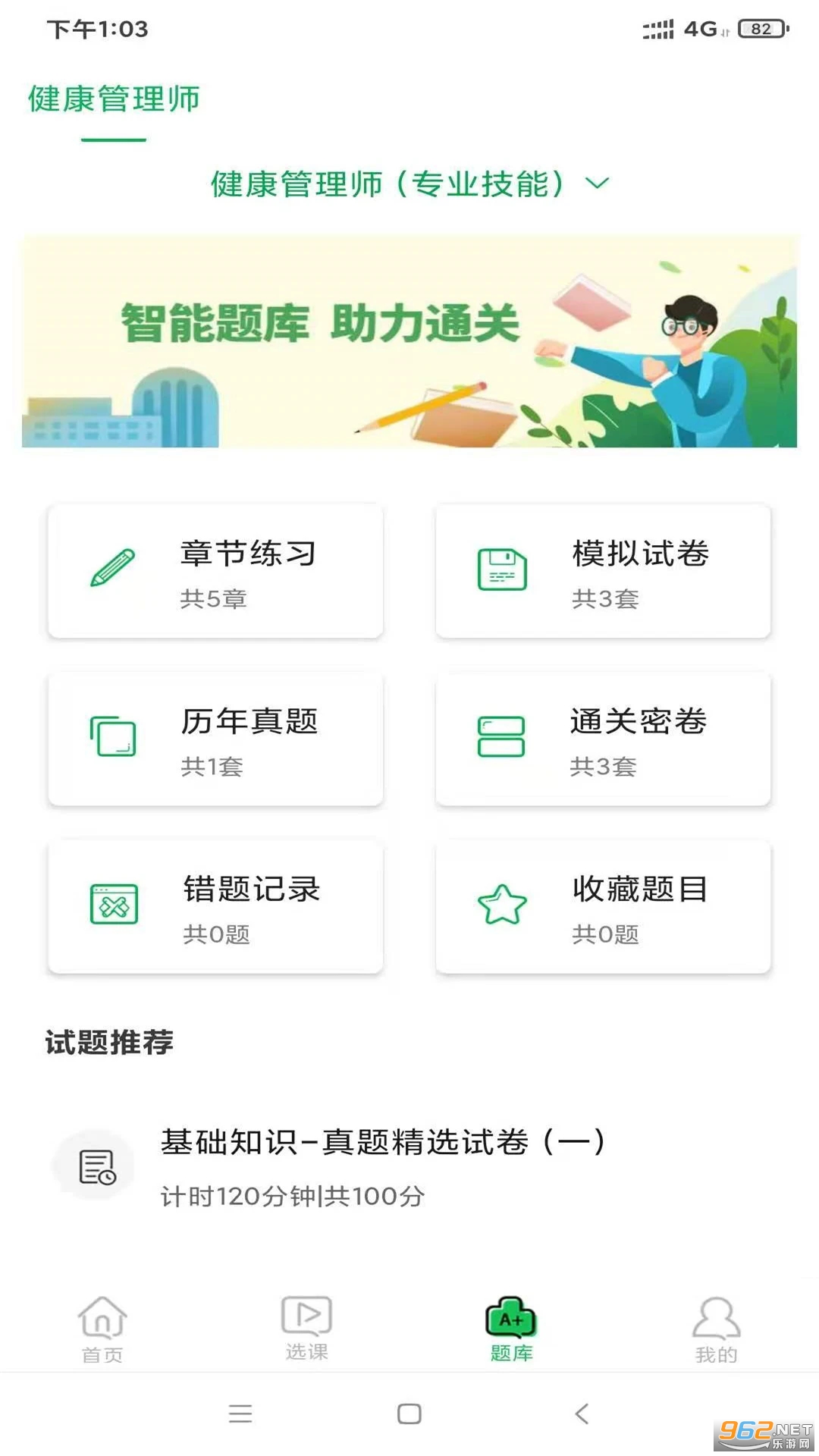Open 通关密卷 secret papers card
The width and height of the screenshot is (819, 1456).
[603, 739]
